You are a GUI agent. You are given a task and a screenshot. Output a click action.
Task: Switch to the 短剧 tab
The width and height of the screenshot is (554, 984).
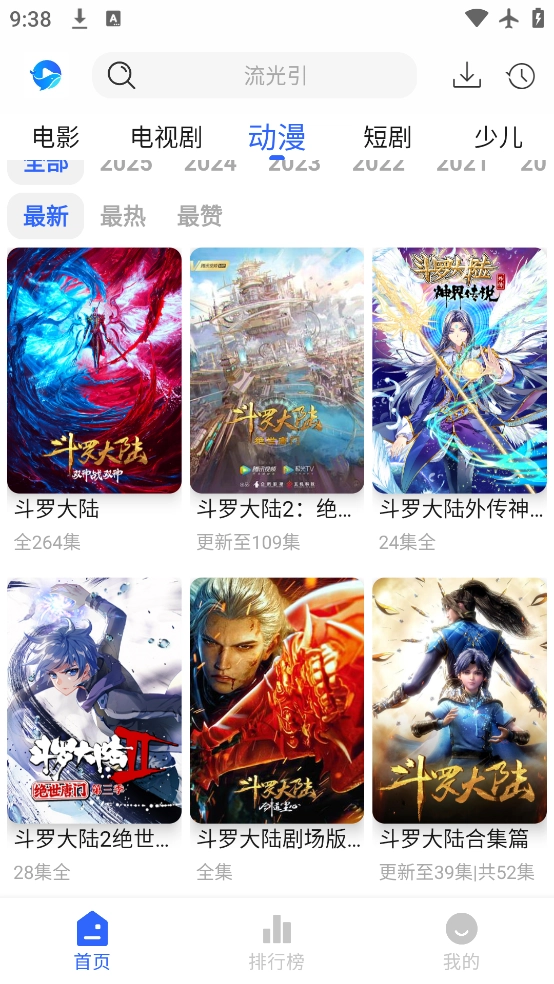[x=387, y=137]
